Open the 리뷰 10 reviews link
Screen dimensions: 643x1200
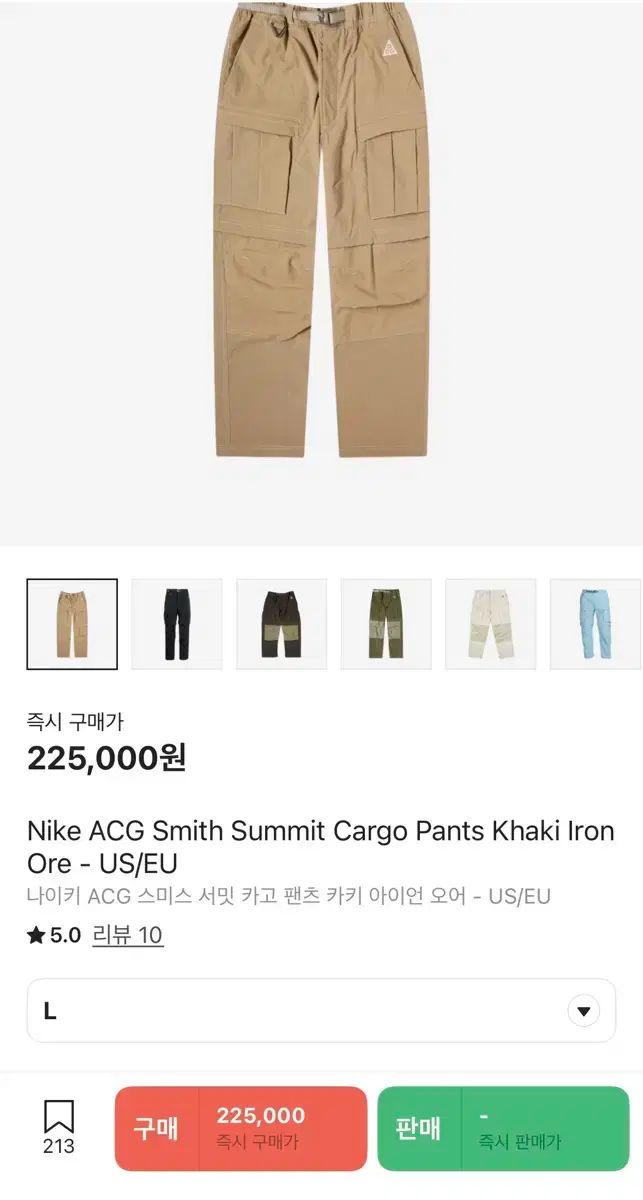coord(127,935)
